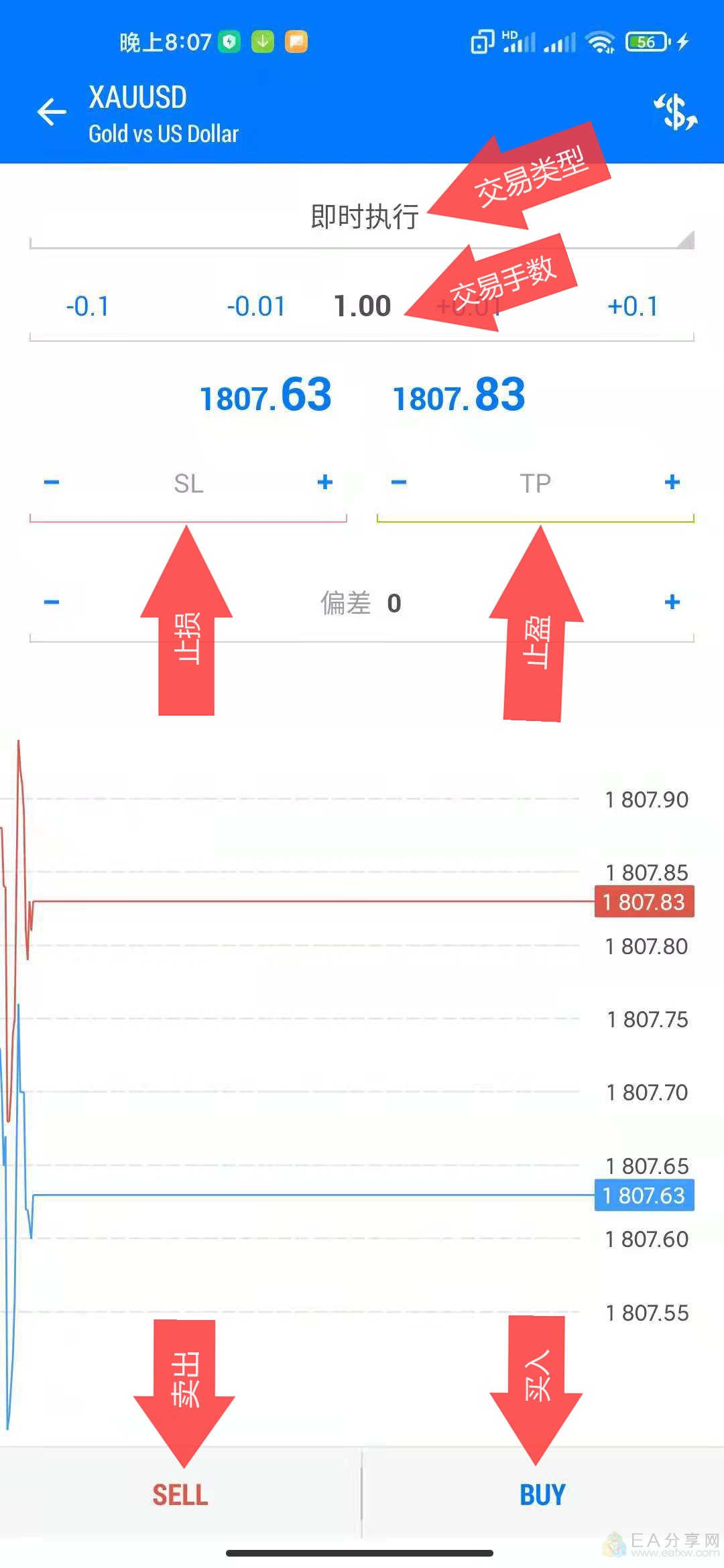Edit the 1.00 lot volume field
The image size is (724, 1568).
363,306
